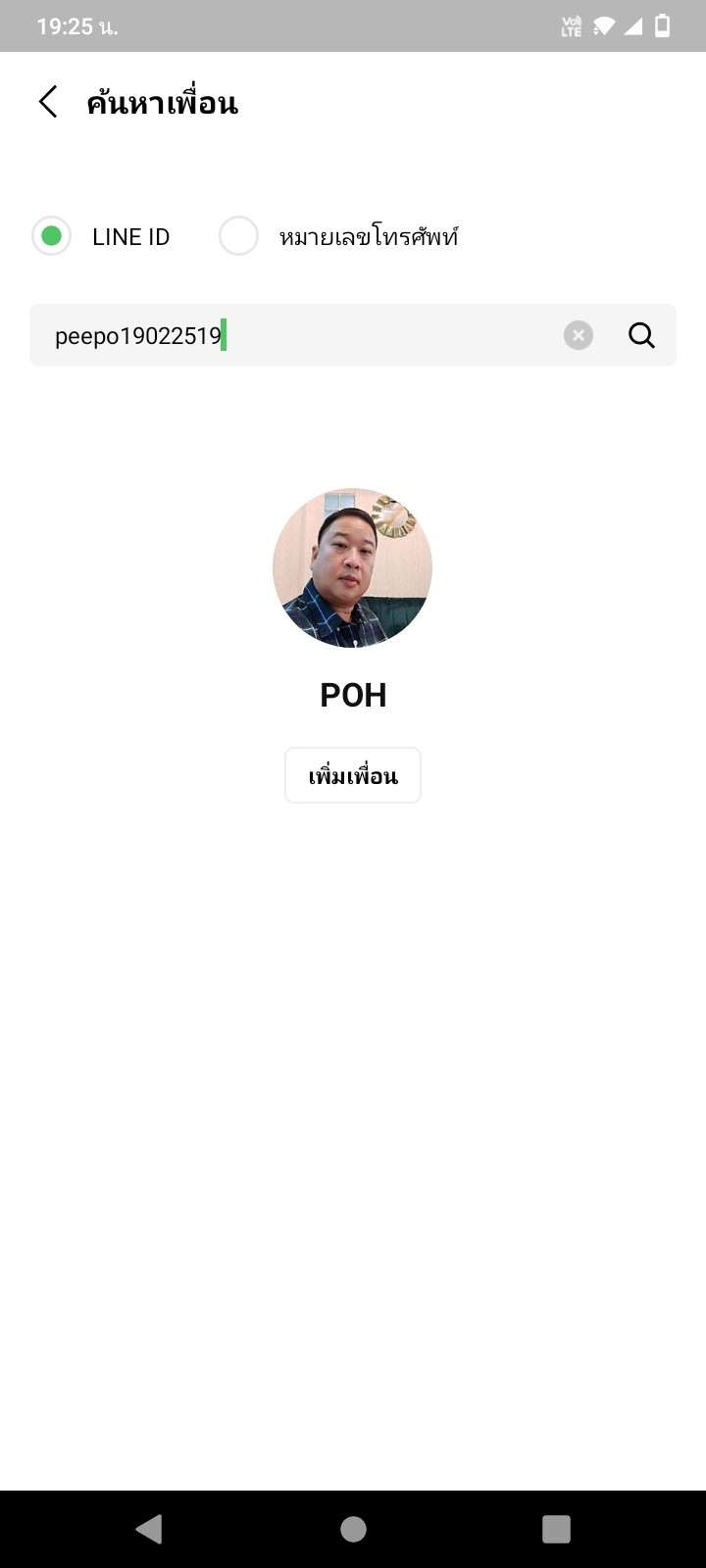The image size is (706, 1568).
Task: Add POH as a friend with เพิ่มเพื่อน
Action: coord(353,775)
